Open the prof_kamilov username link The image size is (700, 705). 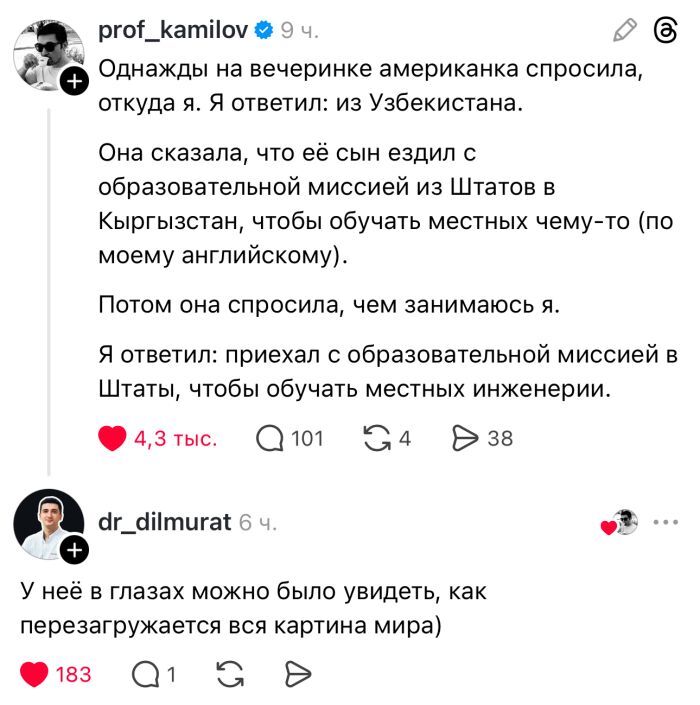173,31
